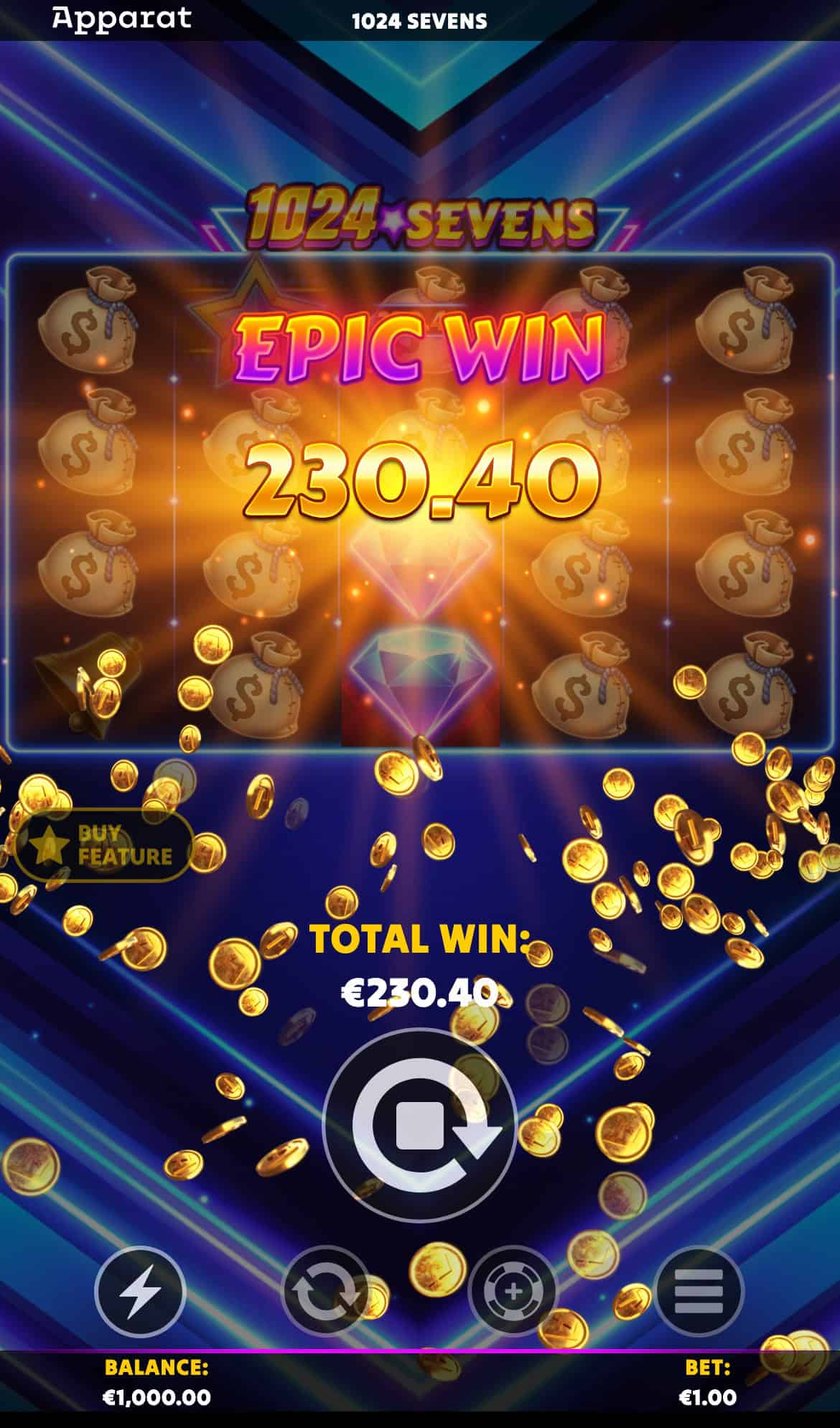Enable turbo mode with the lightning icon
Viewport: 840px width, 1428px height.
tap(140, 1291)
